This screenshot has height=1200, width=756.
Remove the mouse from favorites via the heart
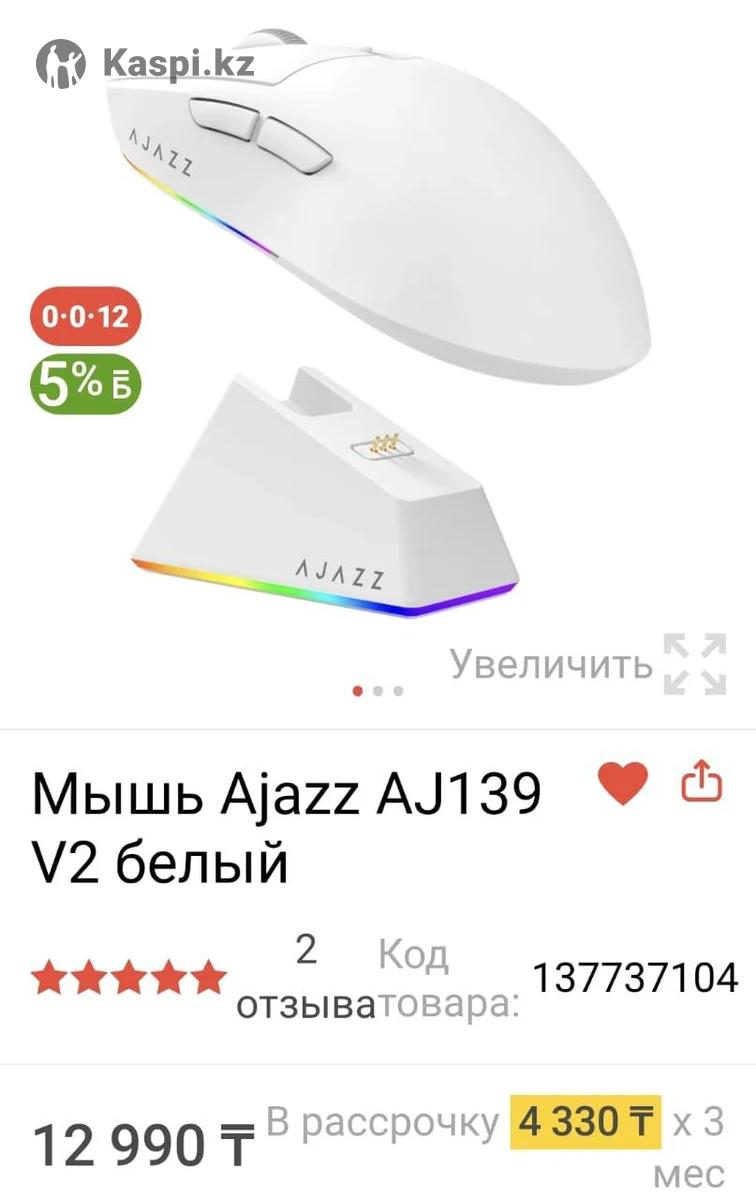point(623,783)
